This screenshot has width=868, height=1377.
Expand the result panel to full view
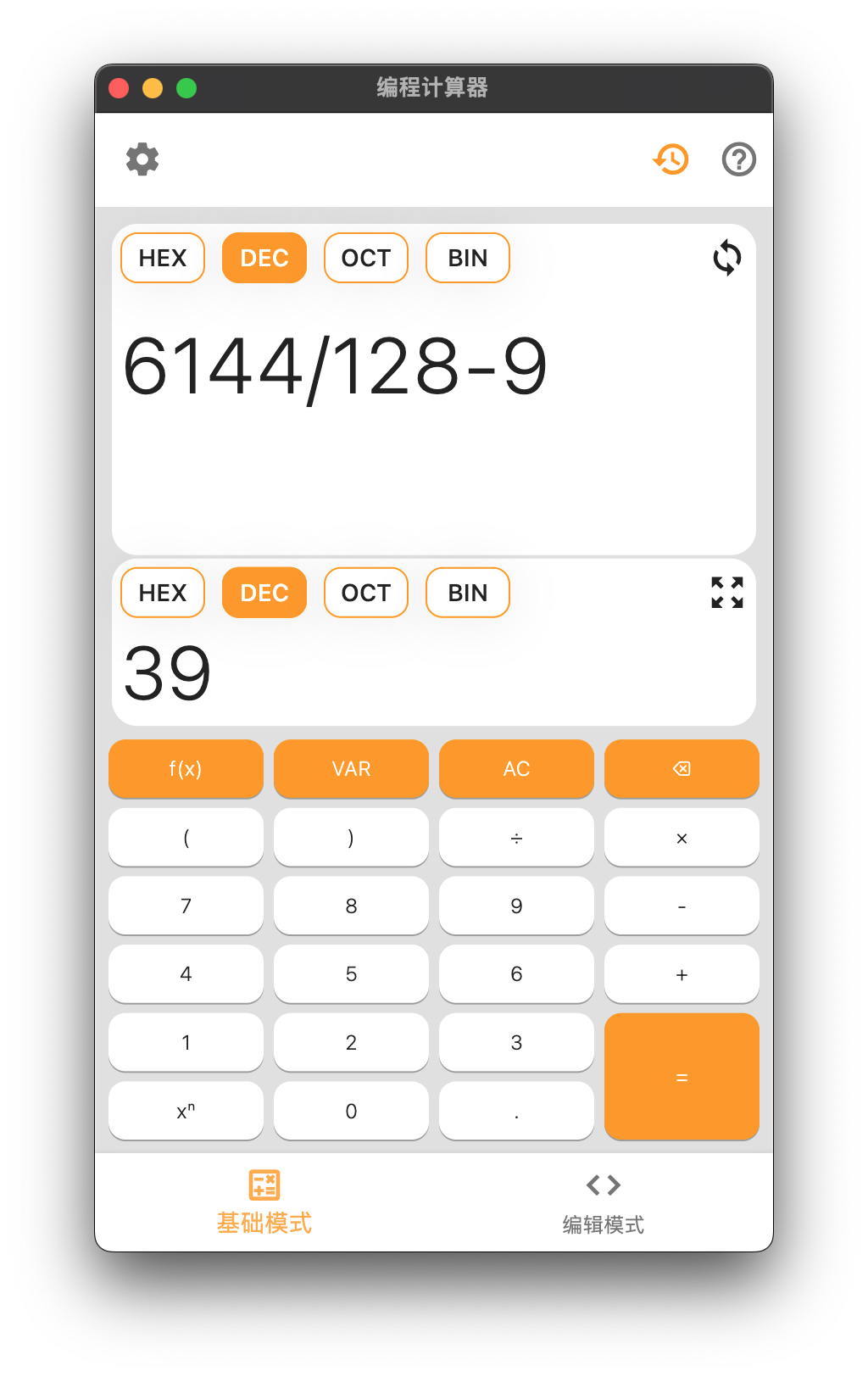(x=726, y=593)
